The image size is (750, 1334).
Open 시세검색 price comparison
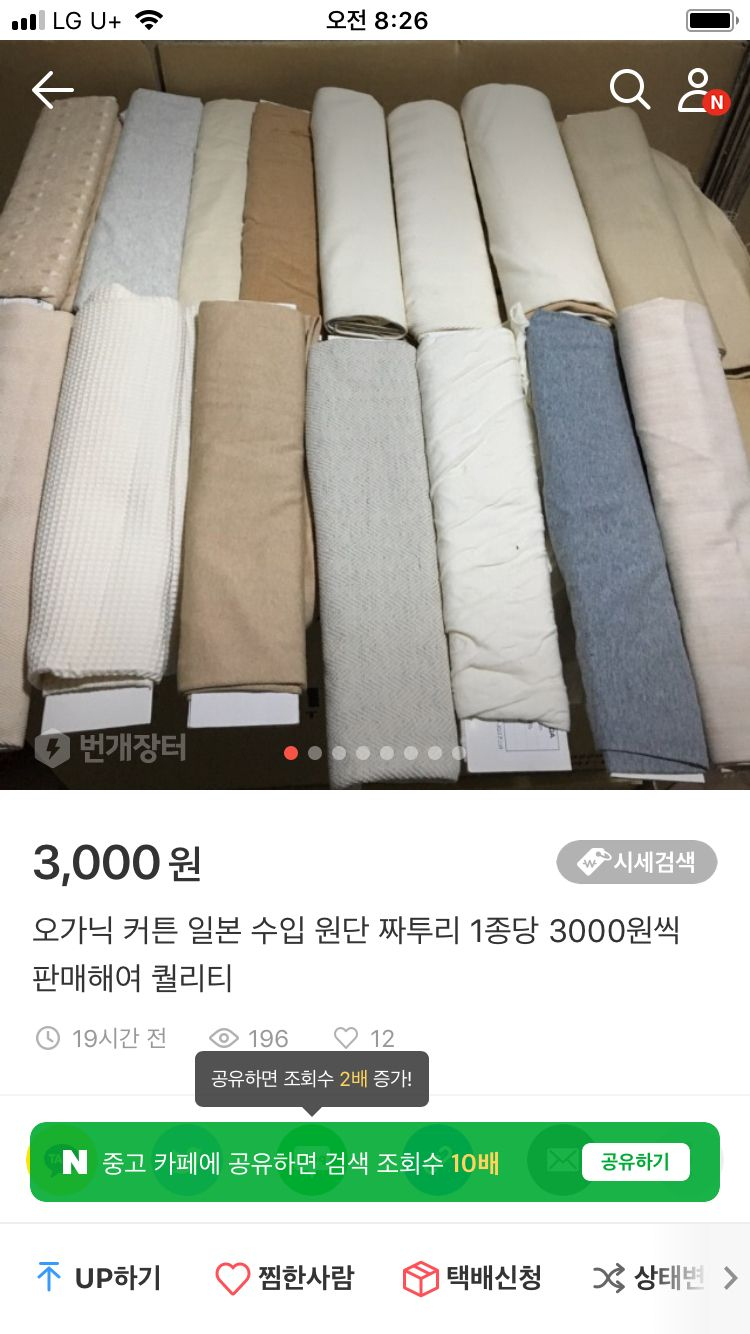point(637,861)
